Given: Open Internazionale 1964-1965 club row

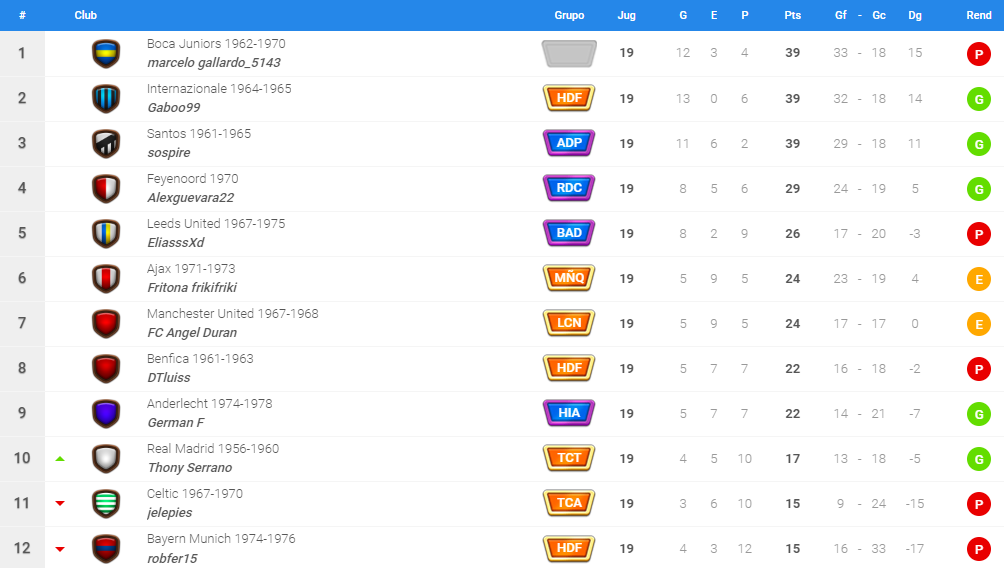Looking at the screenshot, I should pyautogui.click(x=218, y=89).
